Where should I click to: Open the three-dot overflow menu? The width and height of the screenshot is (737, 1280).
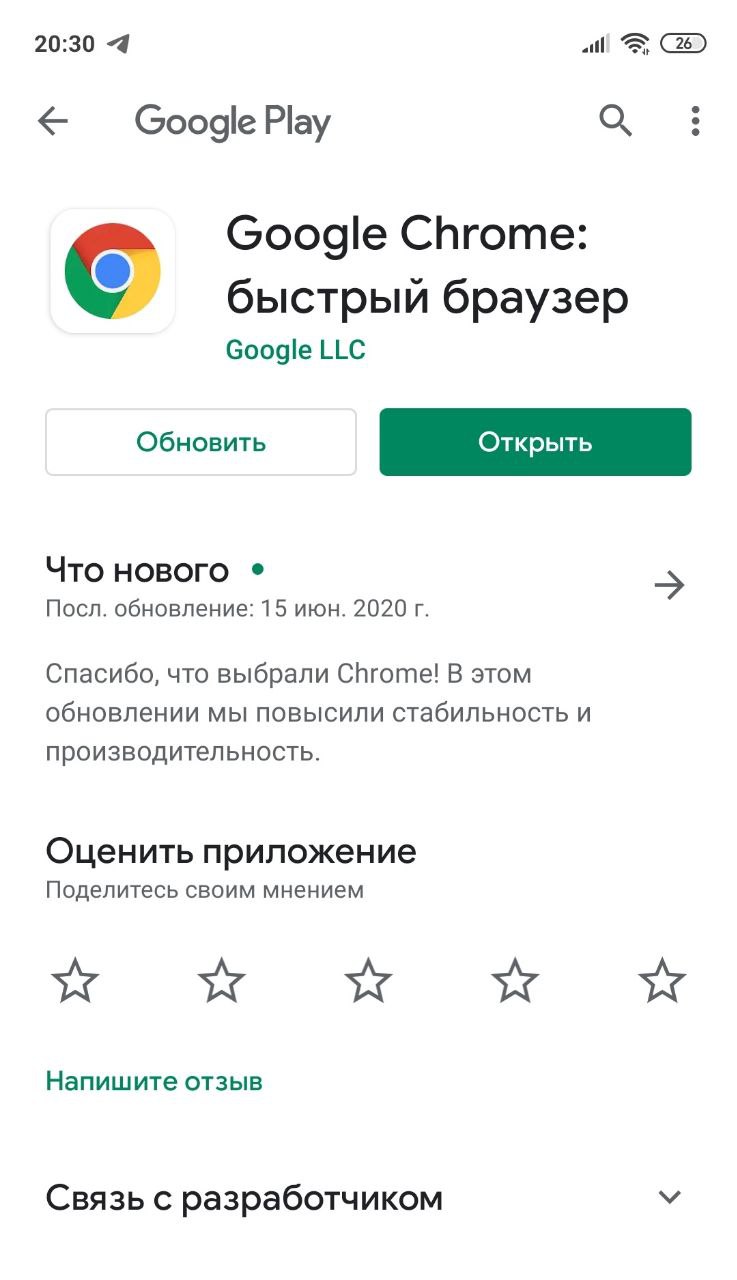click(x=695, y=122)
